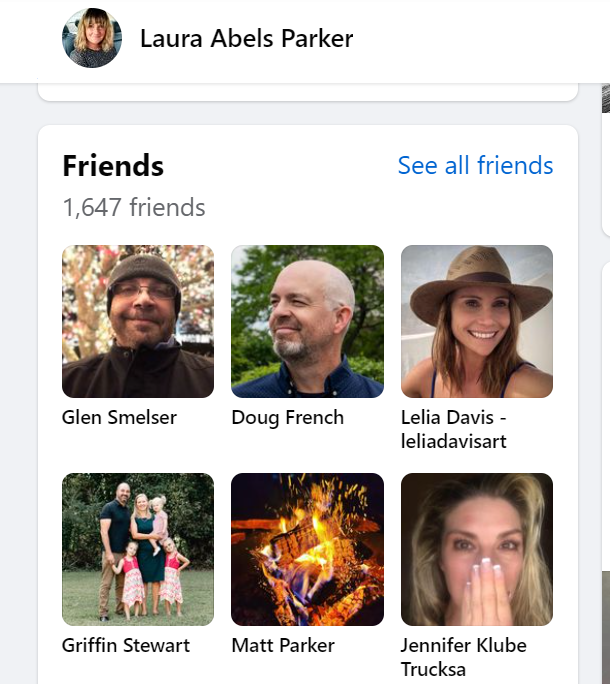
Task: Open the See all friends link
Action: point(475,165)
